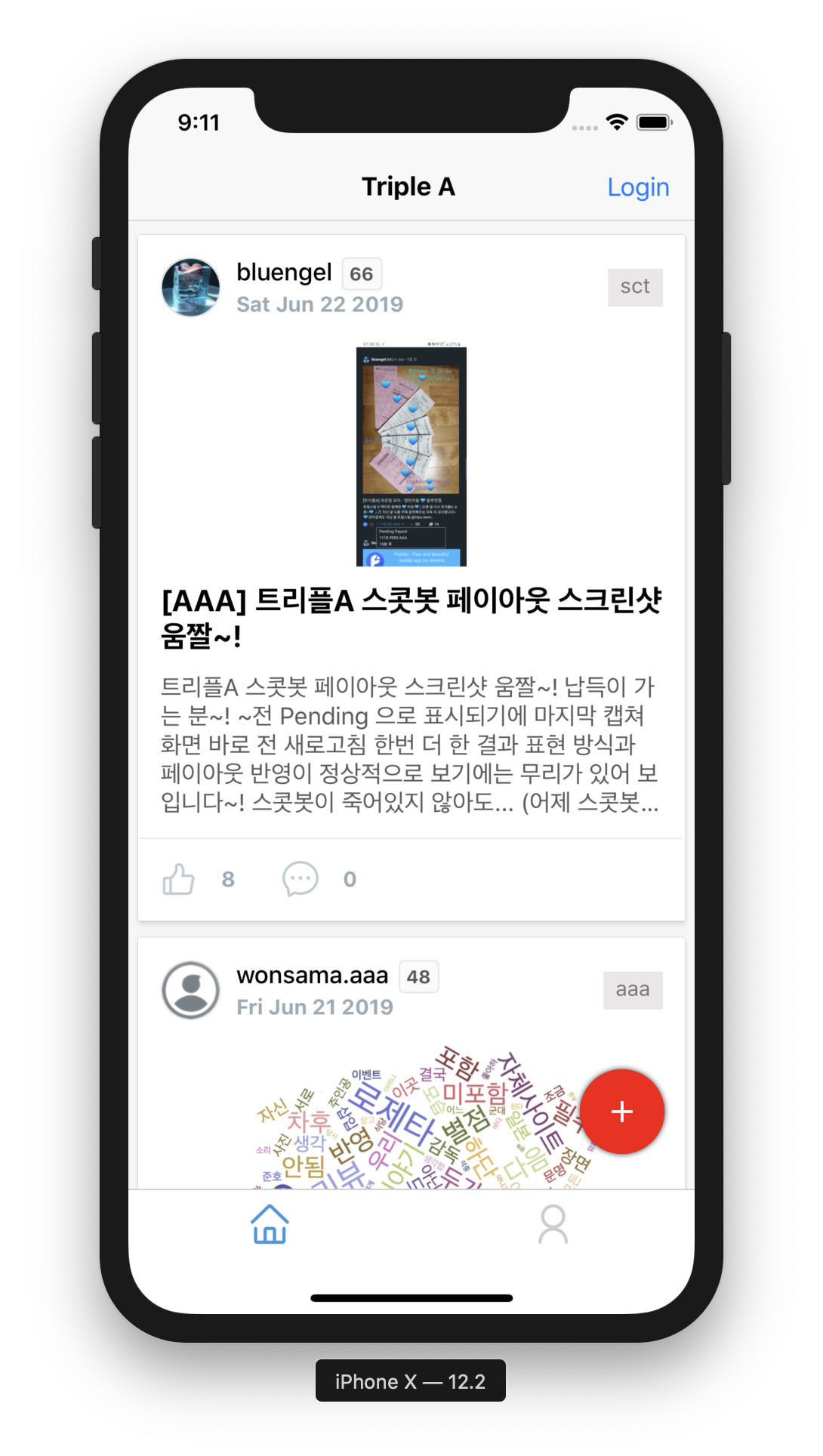This screenshot has width=823, height=1456.
Task: Switch to the Home tab
Action: (x=270, y=1224)
